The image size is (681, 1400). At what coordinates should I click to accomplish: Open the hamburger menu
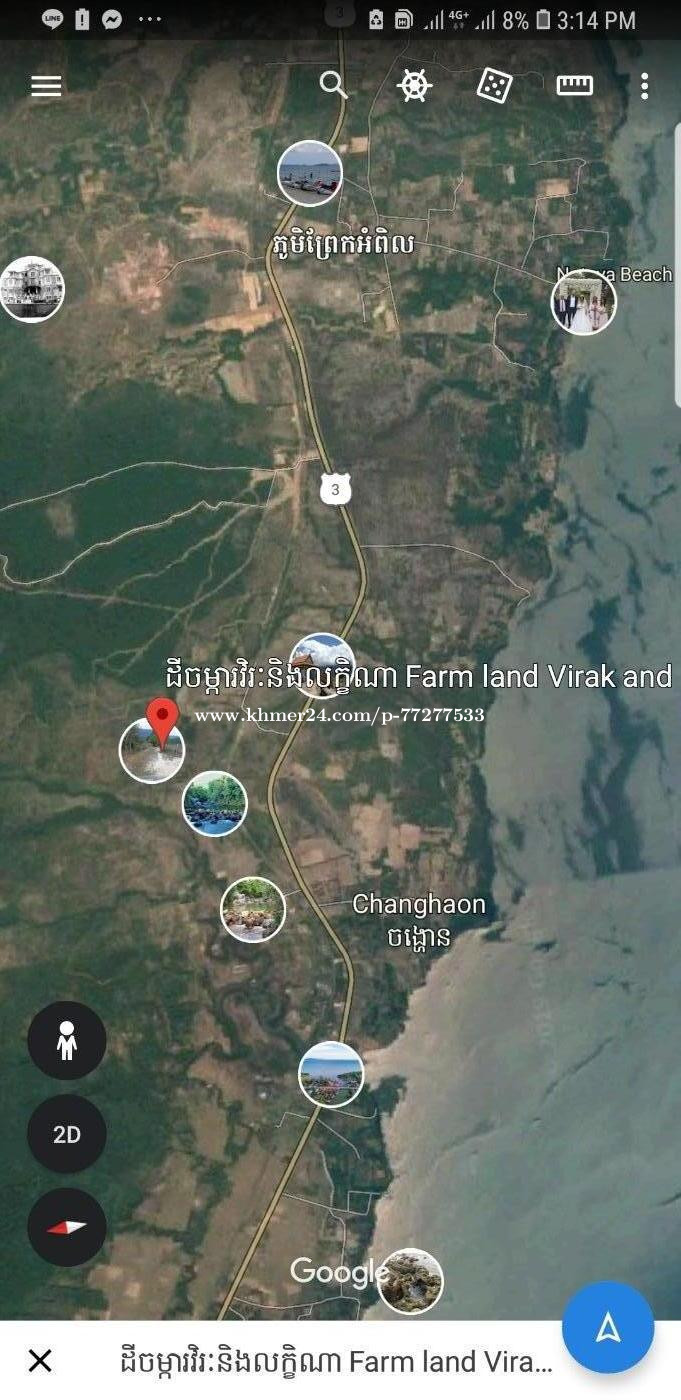point(46,86)
